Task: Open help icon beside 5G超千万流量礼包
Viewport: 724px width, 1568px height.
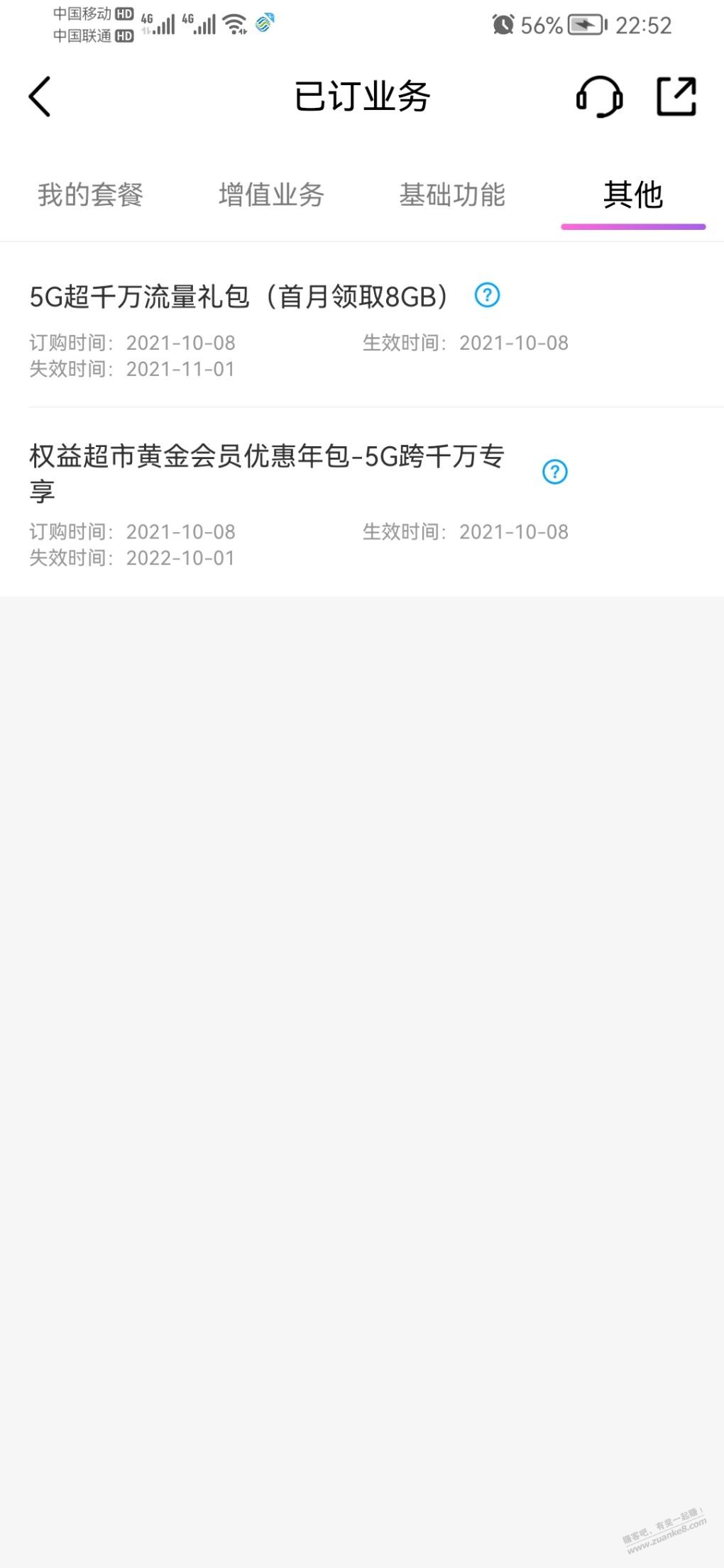Action: click(x=487, y=294)
